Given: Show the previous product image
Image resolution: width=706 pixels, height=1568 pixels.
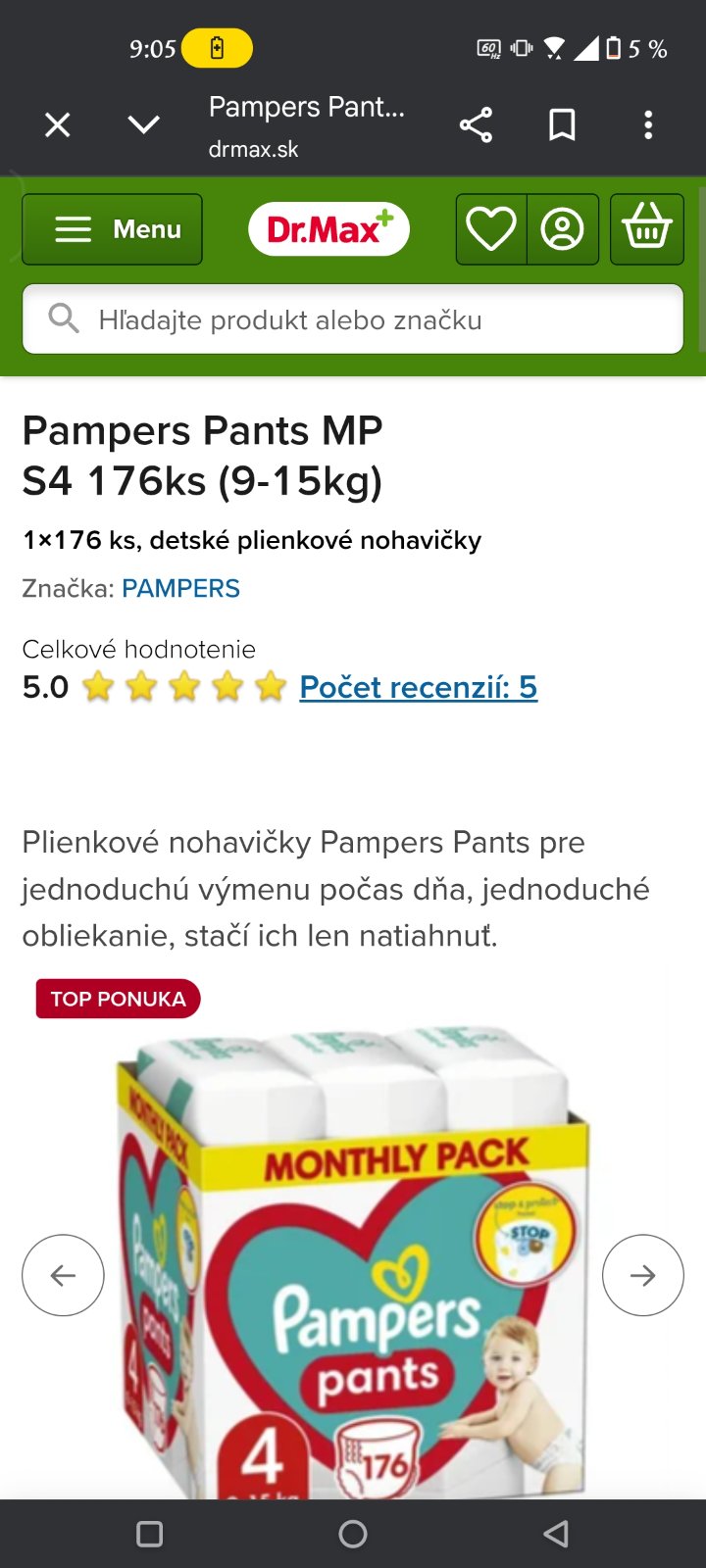Looking at the screenshot, I should tap(63, 1275).
